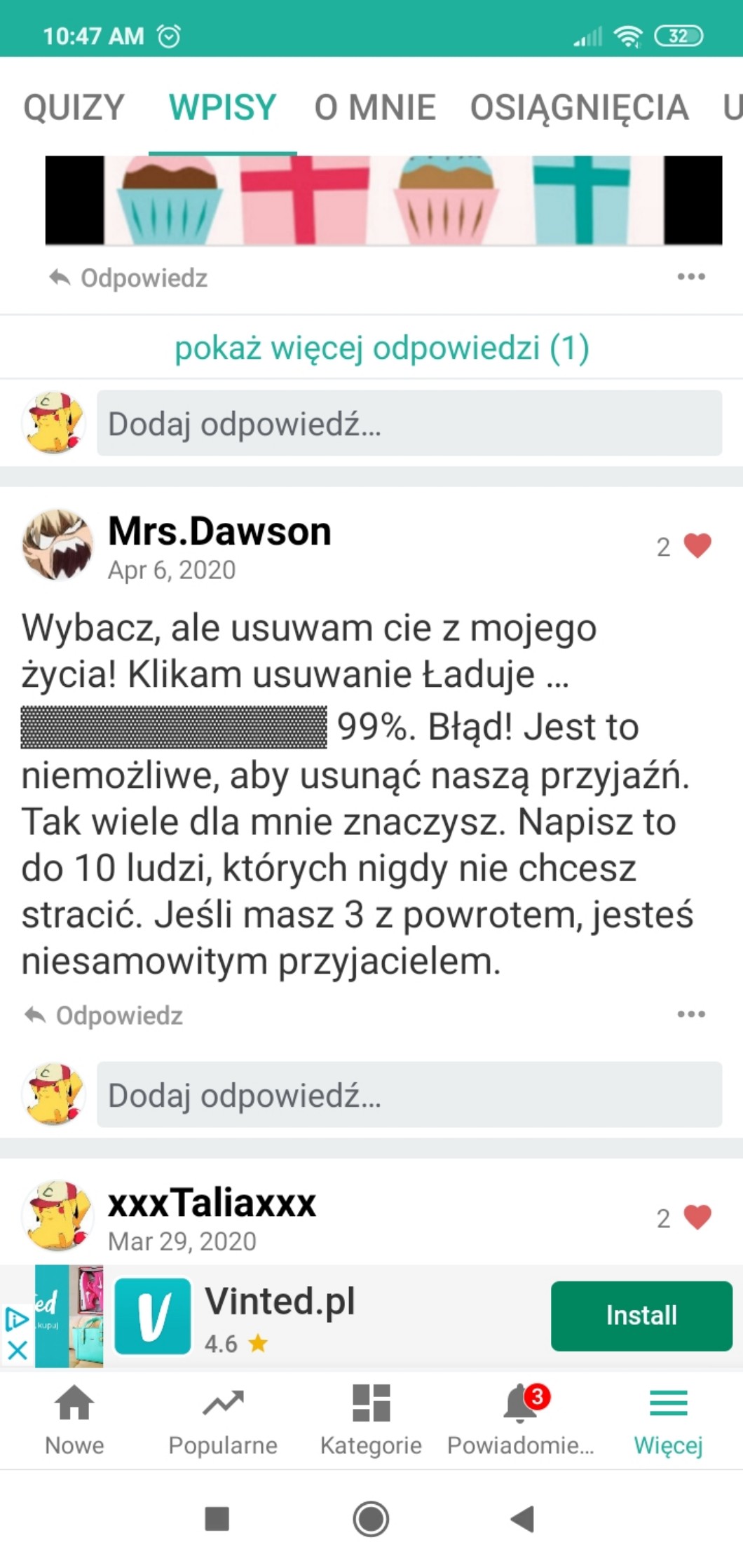Open Mrs.Dawson's profile avatar
The image size is (743, 1568).
pos(57,545)
